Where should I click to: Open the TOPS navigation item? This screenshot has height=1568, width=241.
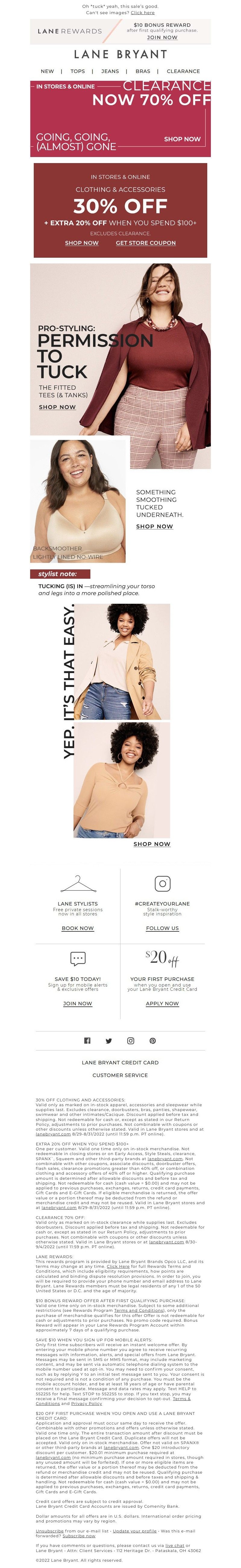[77, 71]
